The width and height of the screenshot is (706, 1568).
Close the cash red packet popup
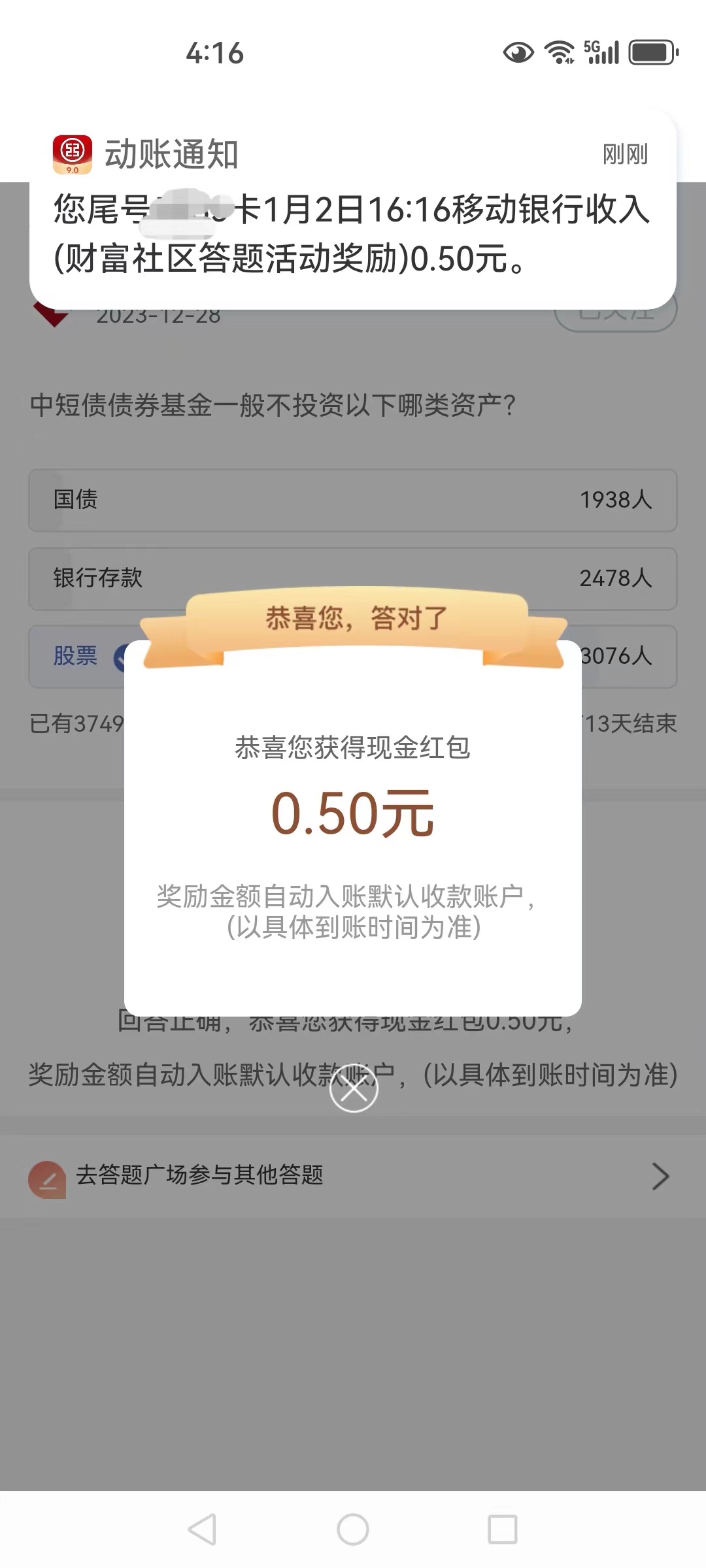pos(353,1088)
